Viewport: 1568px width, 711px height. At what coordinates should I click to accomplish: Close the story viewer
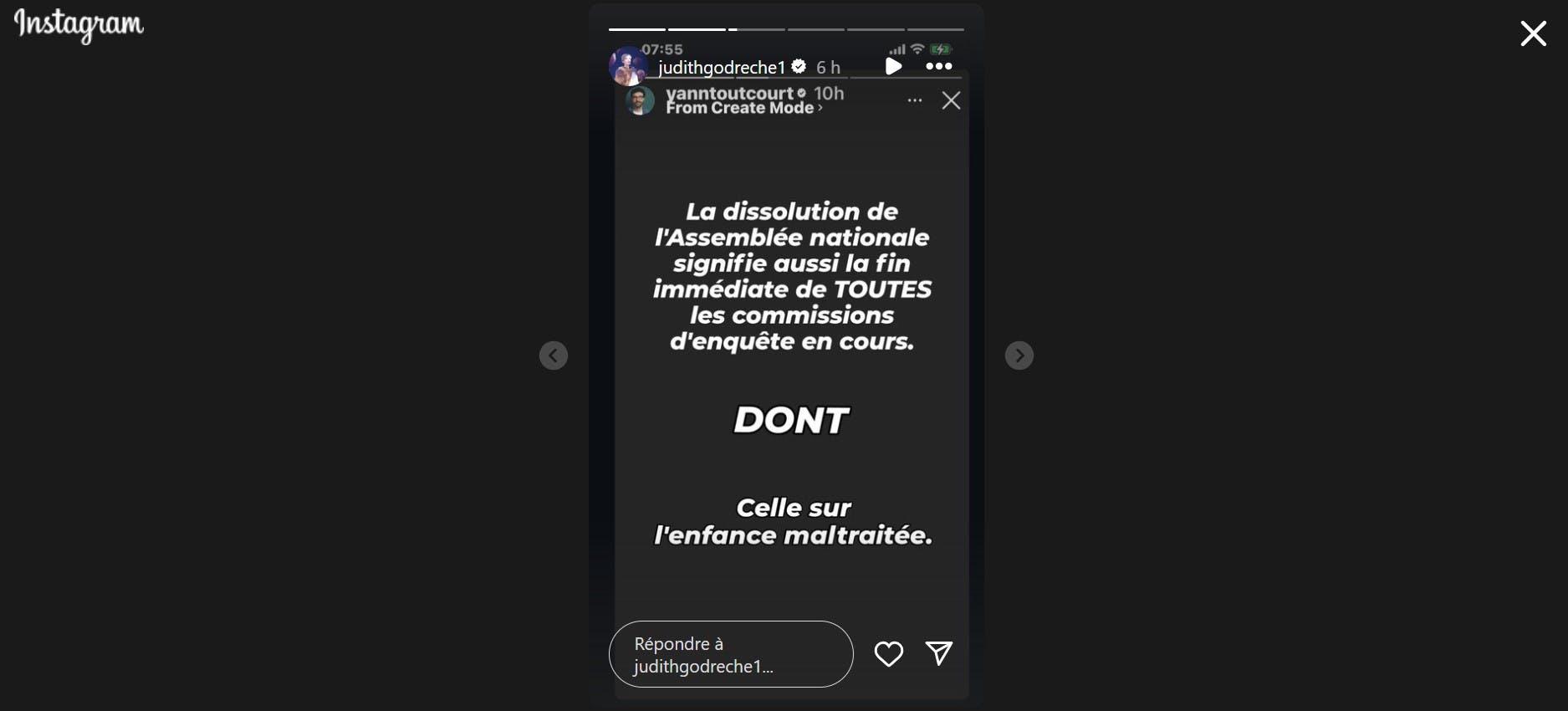1532,33
